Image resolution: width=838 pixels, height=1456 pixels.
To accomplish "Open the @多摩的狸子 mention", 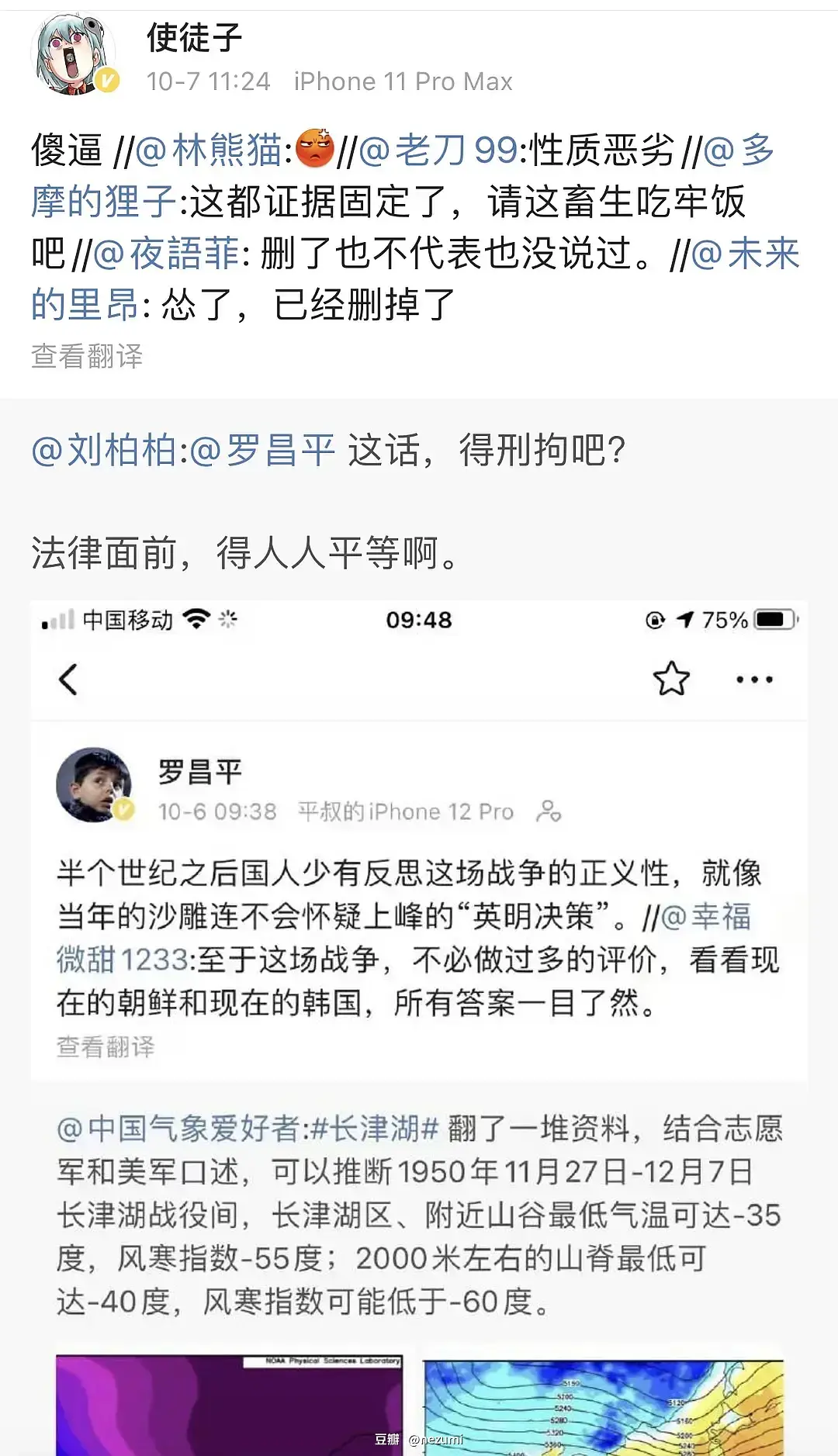I will [x=105, y=201].
